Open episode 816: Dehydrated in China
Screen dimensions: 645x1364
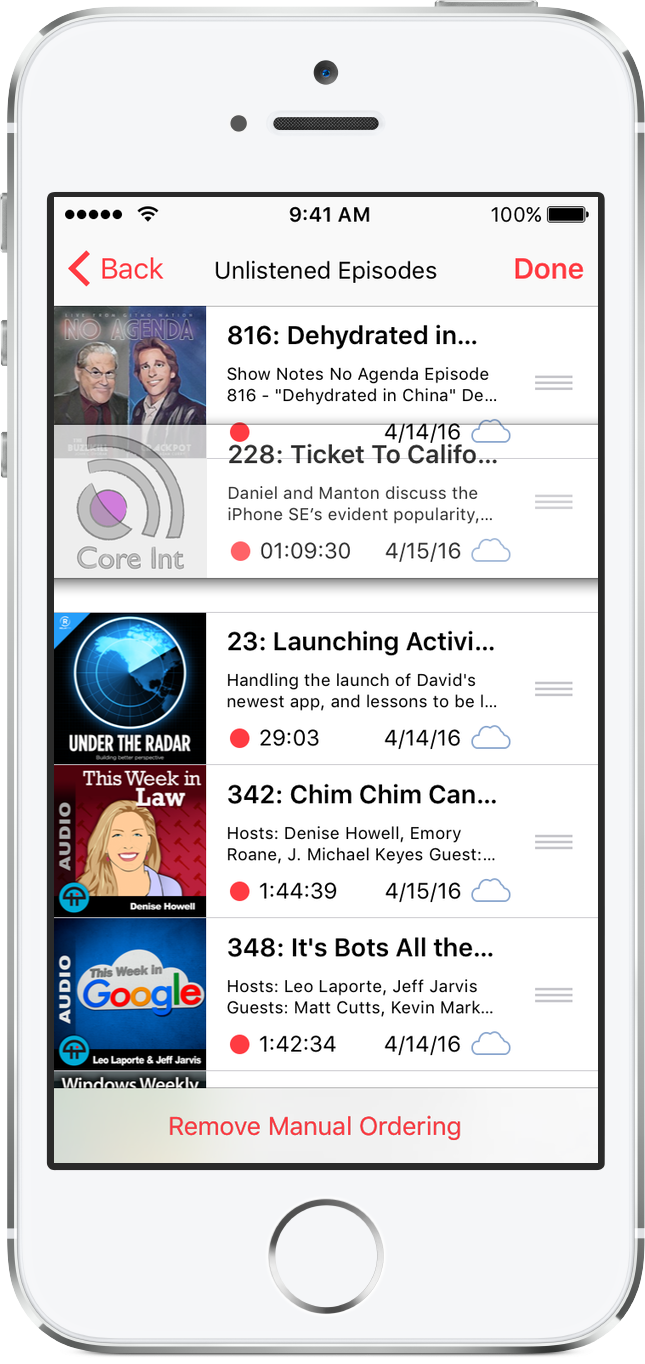tap(352, 335)
